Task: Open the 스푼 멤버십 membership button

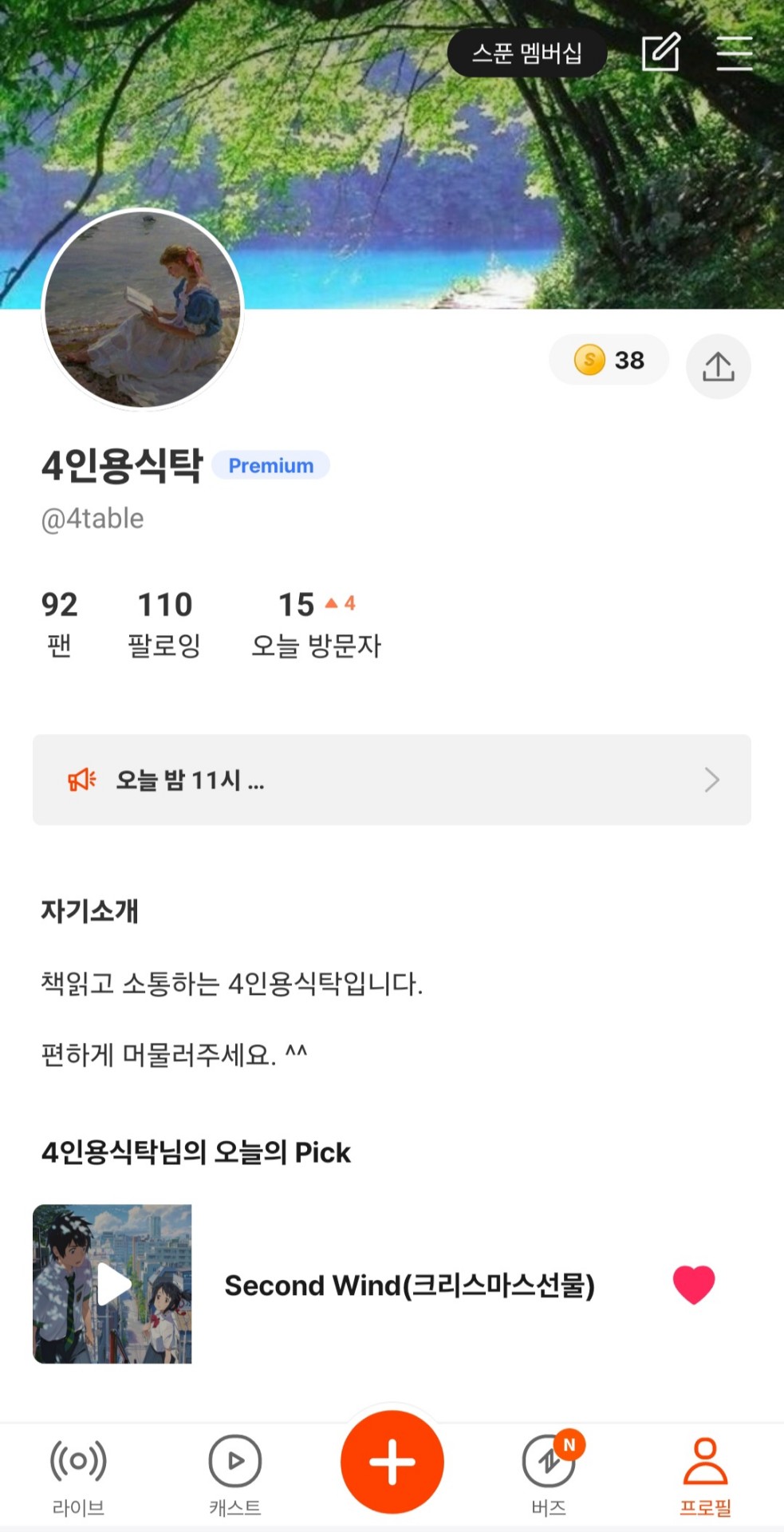Action: 526,53
